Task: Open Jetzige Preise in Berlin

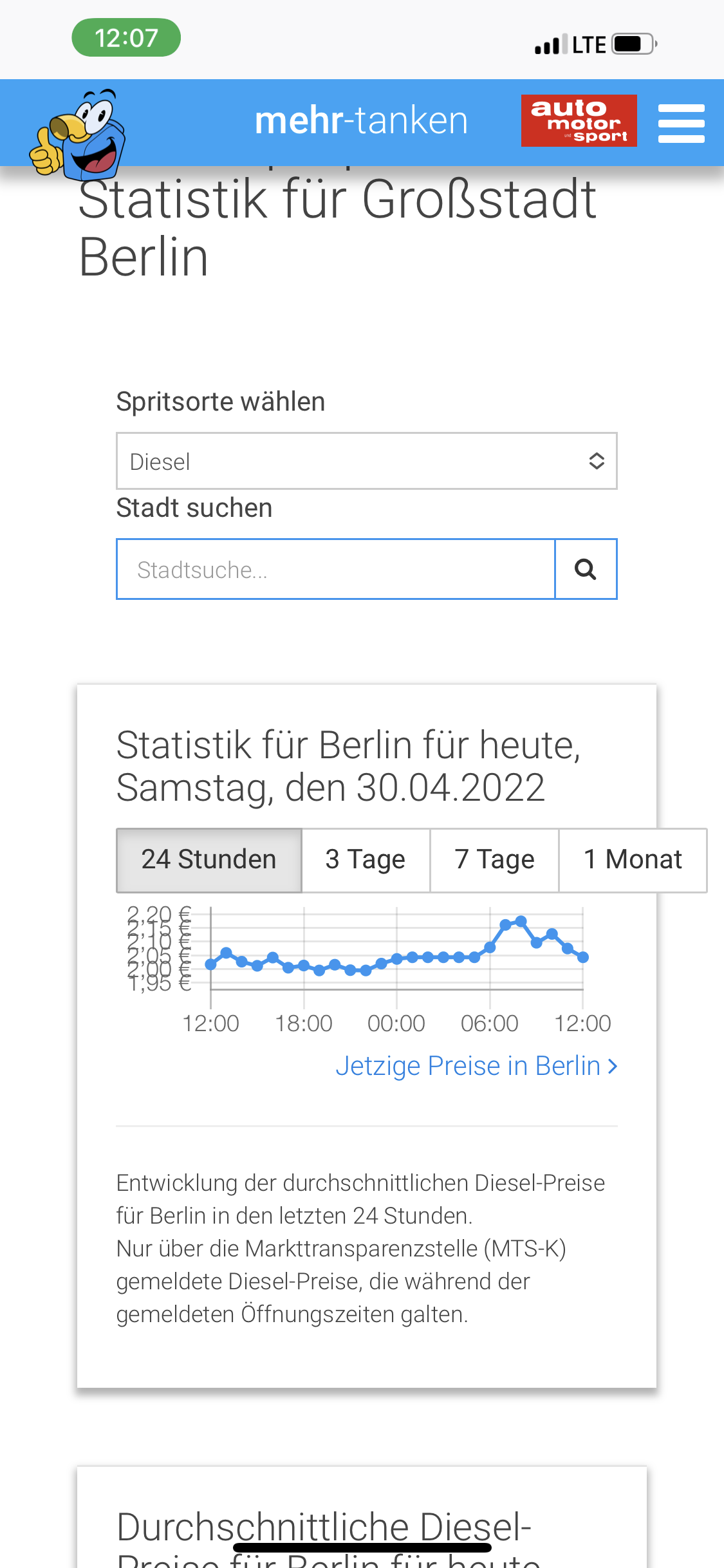Action: click(476, 1066)
